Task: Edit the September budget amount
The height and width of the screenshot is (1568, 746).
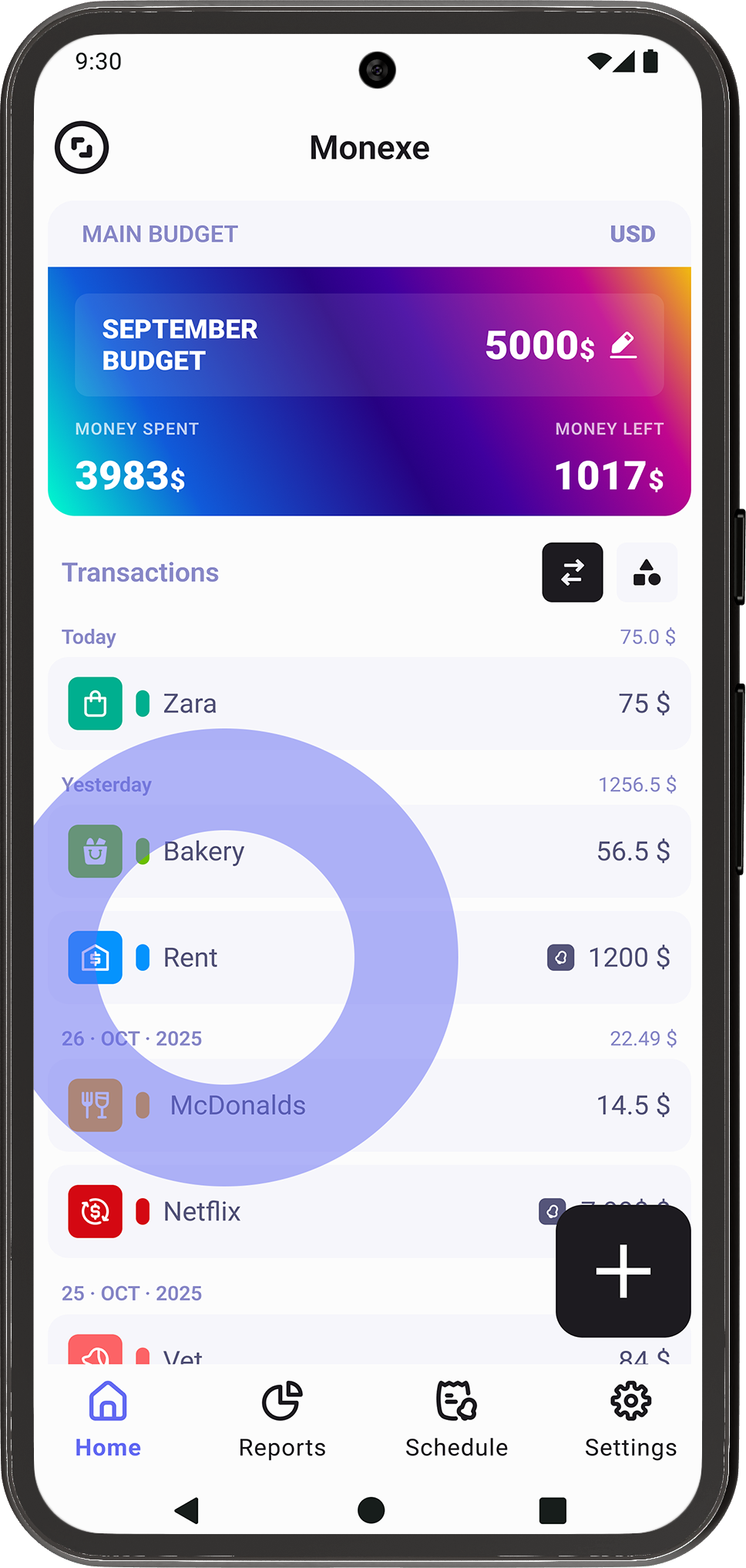Action: pos(623,345)
